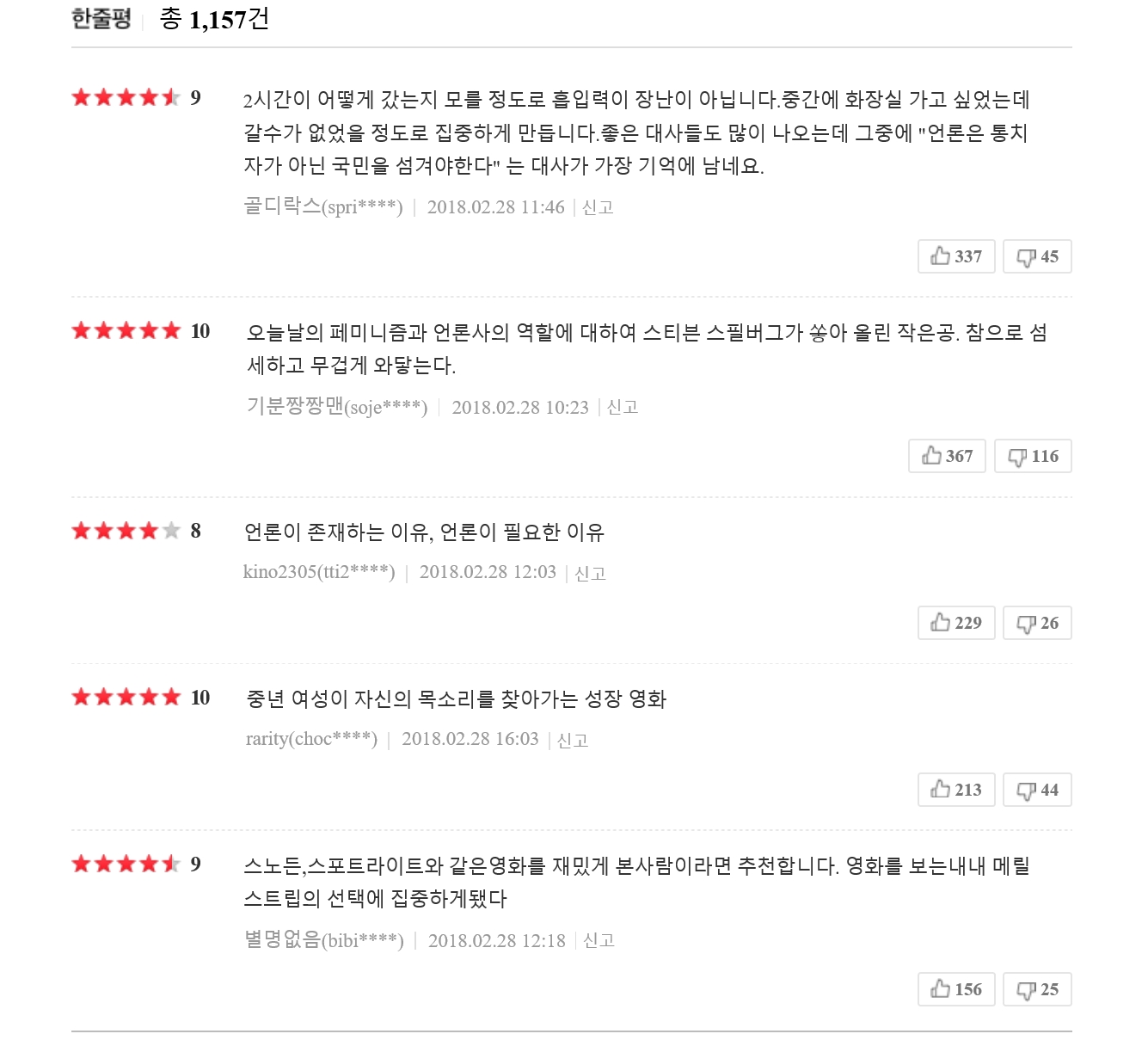
Task: Open 기분짱짱맨(soje****) reviewer link
Action: coord(336,406)
